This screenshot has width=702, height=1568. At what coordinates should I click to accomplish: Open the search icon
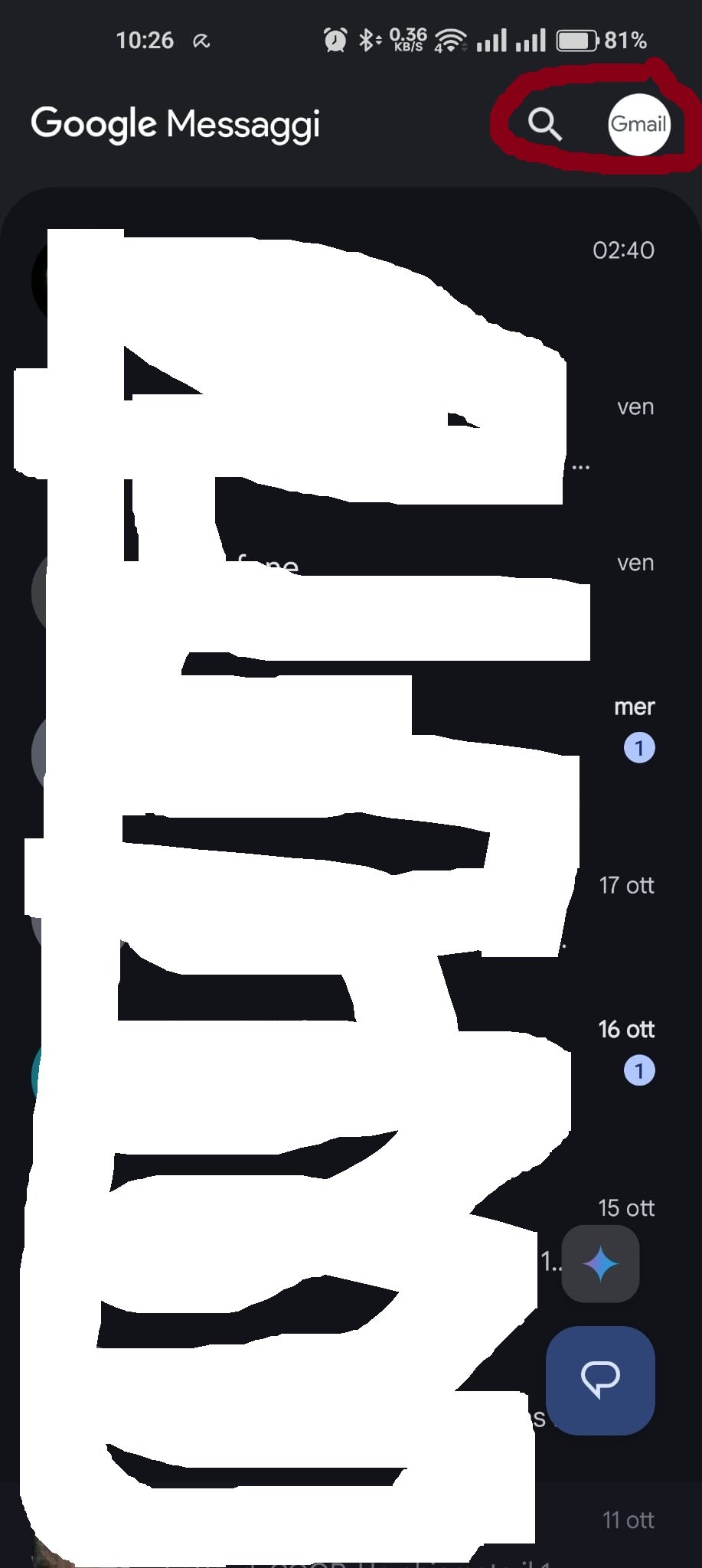[544, 124]
